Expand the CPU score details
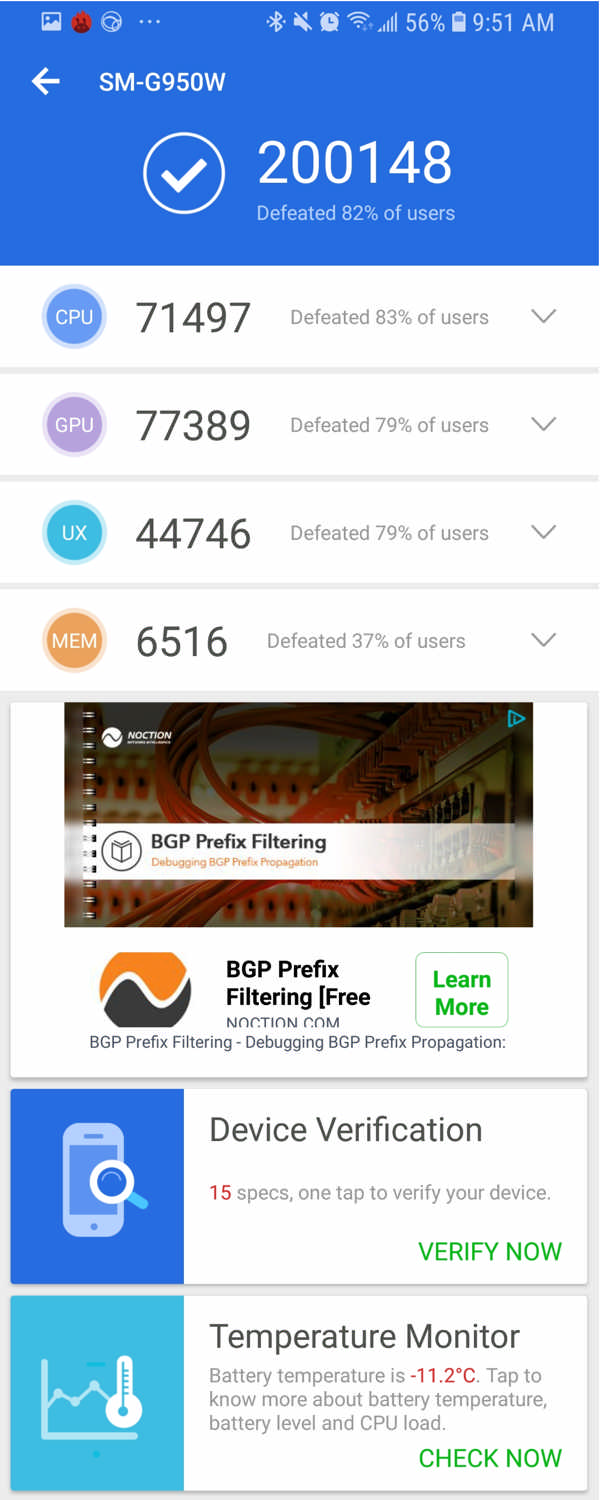This screenshot has height=1500, width=600. [x=543, y=317]
